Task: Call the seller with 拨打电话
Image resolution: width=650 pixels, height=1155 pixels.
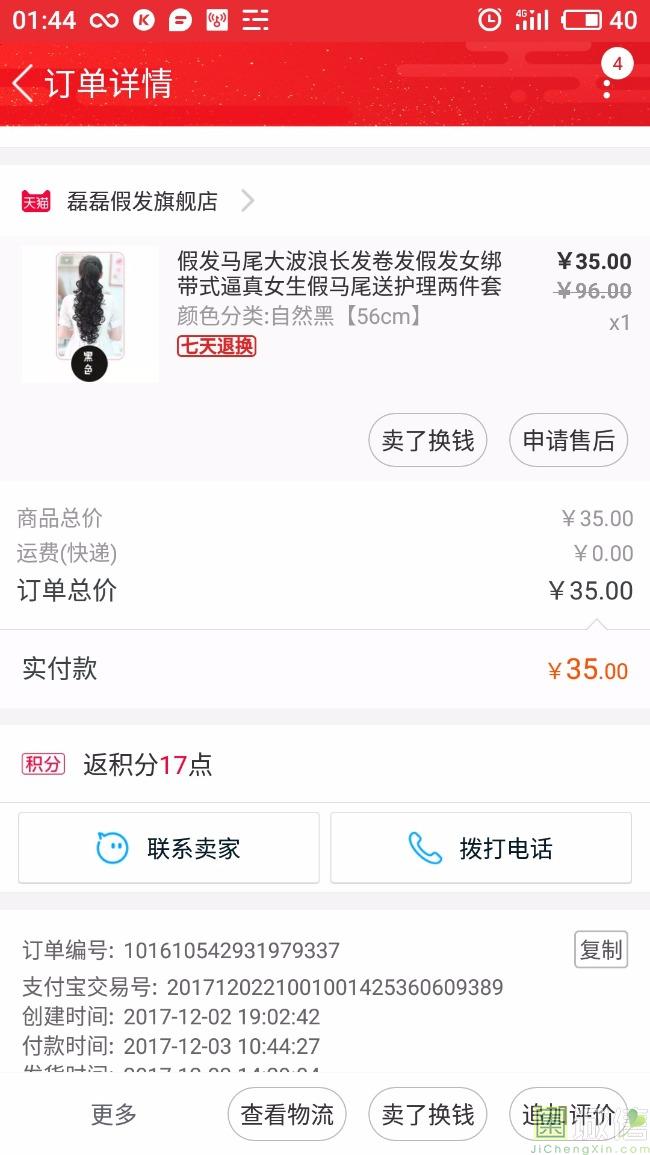Action: [481, 848]
